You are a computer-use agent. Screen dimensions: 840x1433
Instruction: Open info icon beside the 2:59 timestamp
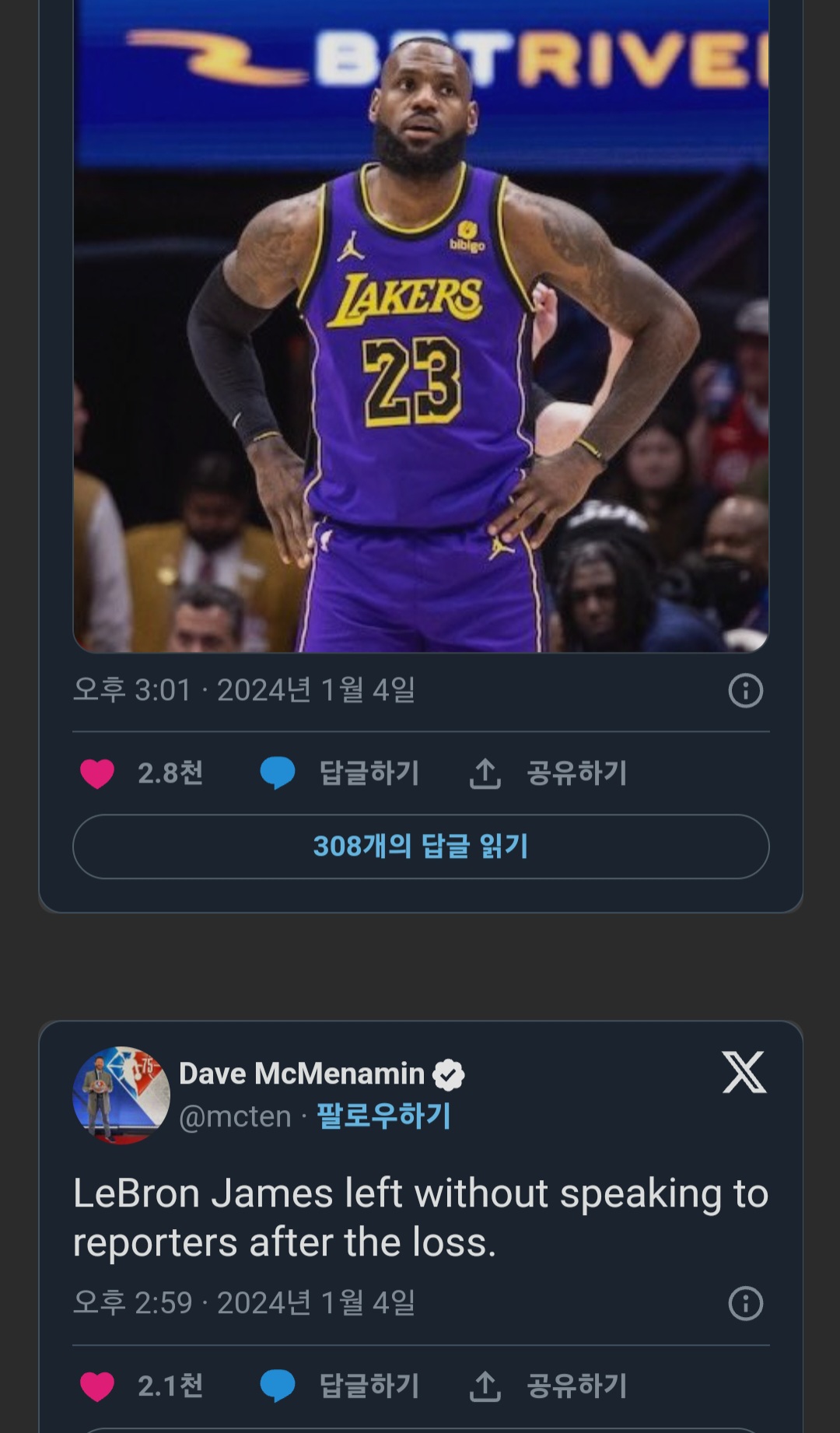click(745, 1303)
